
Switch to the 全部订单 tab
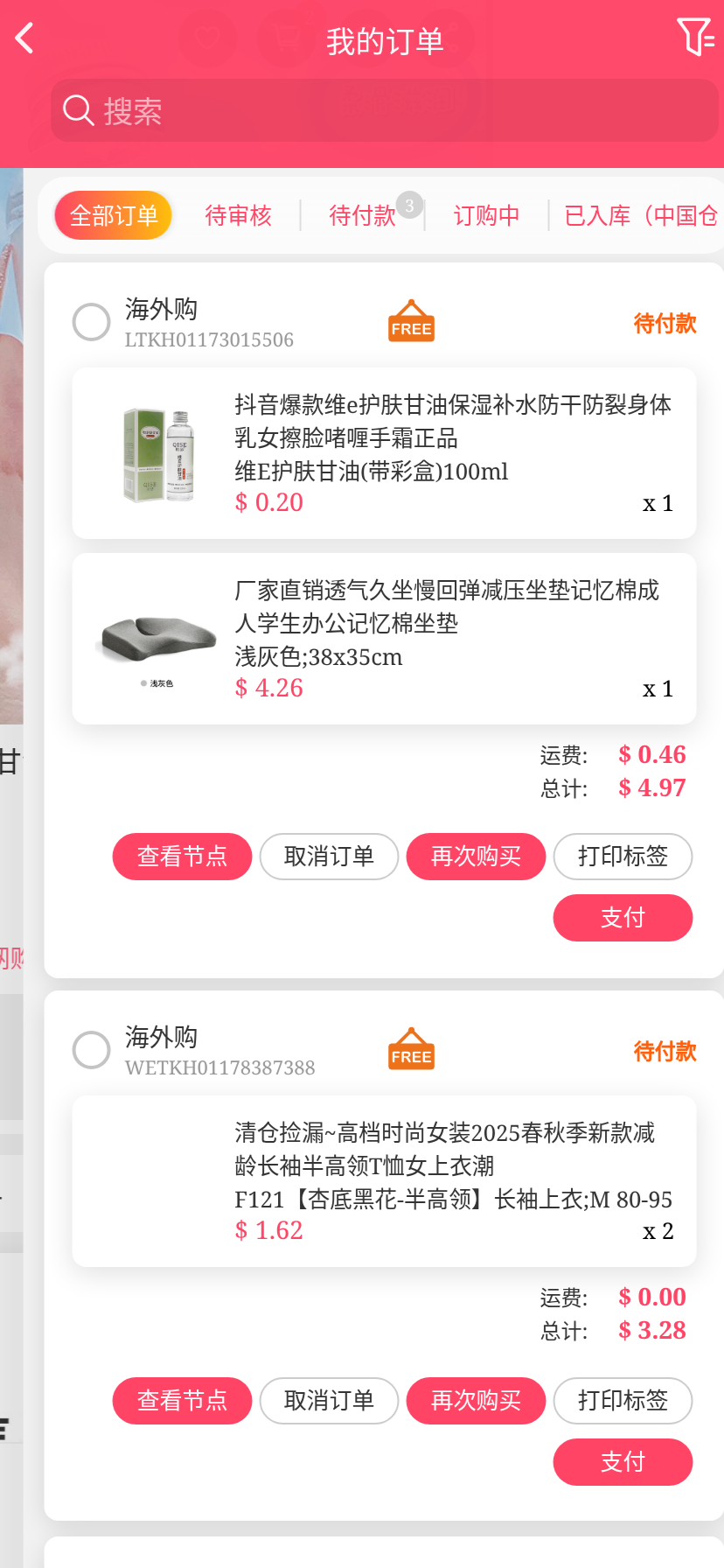pyautogui.click(x=114, y=215)
